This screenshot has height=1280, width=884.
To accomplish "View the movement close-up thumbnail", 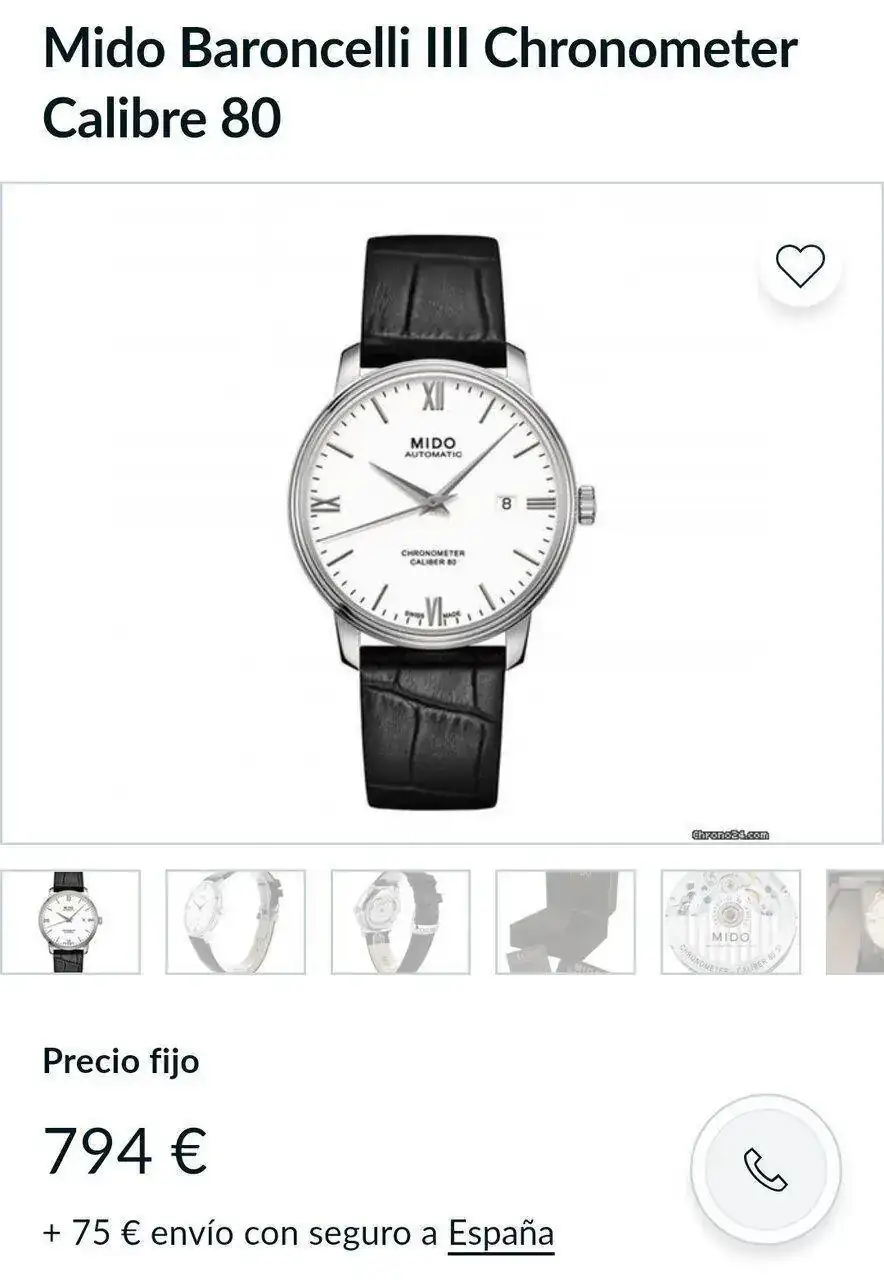I will [x=730, y=921].
